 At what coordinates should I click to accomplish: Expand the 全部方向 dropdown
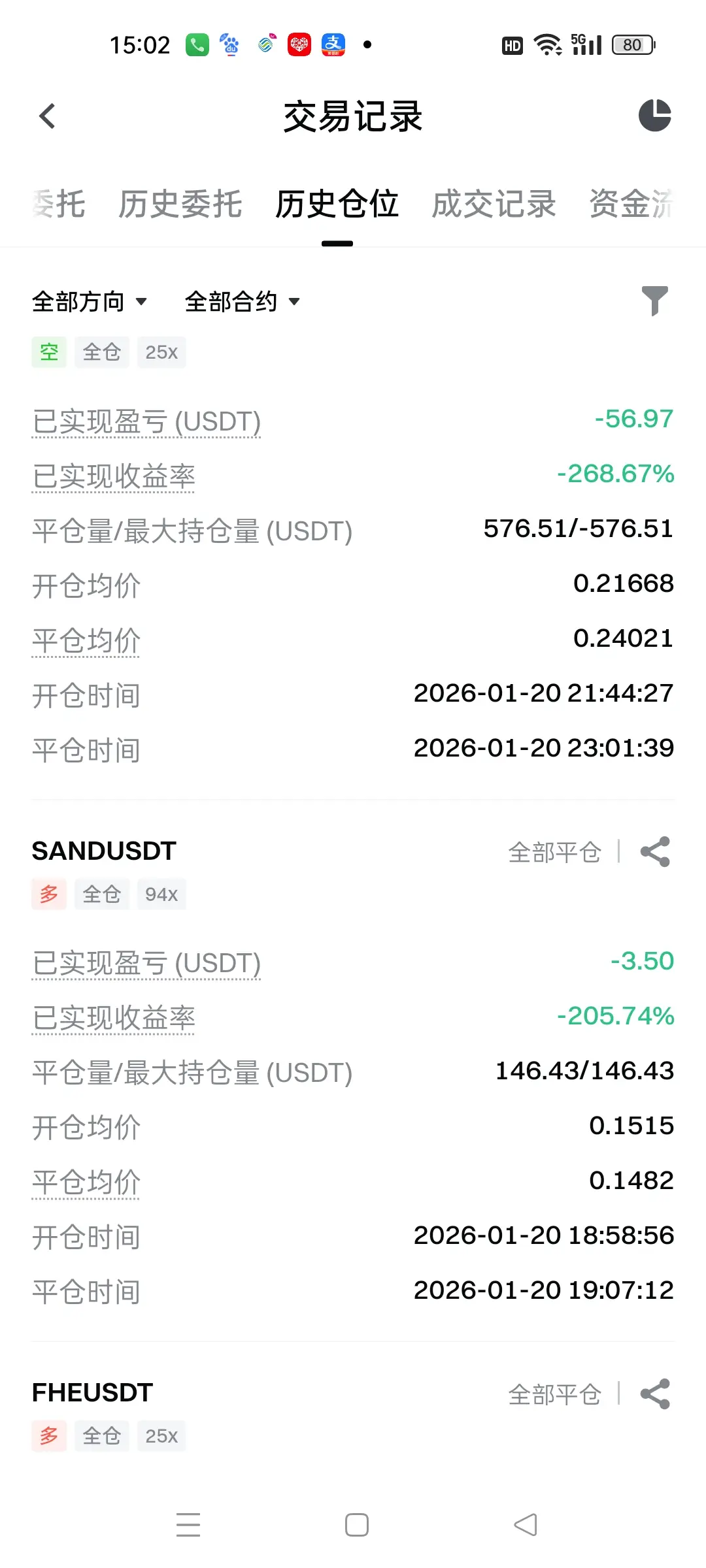point(90,301)
